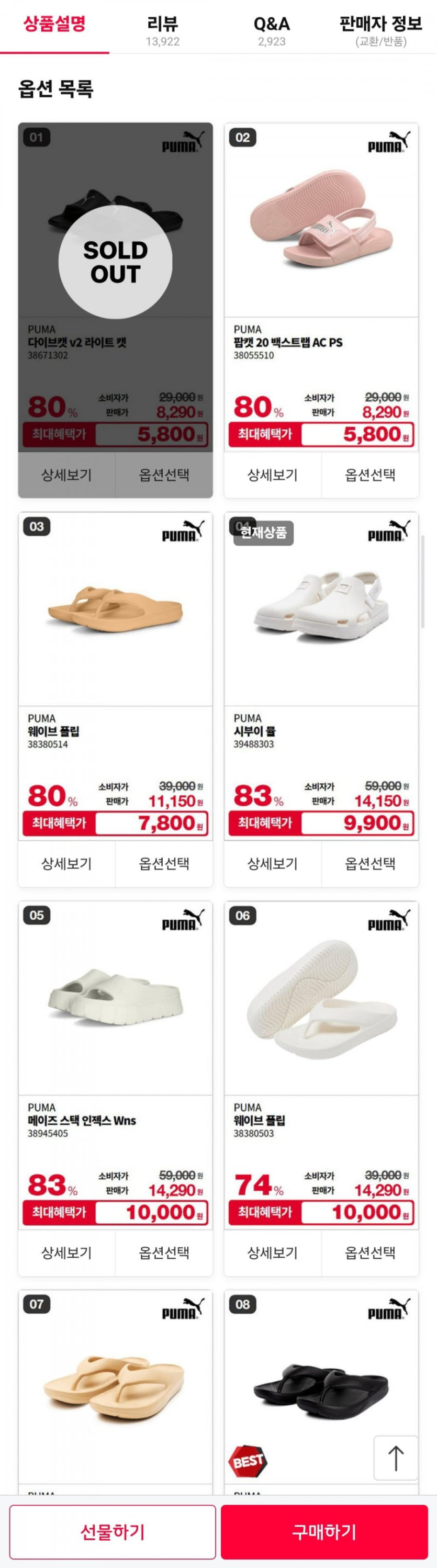Choose options for 웨이브 플립 38380514

point(164,863)
